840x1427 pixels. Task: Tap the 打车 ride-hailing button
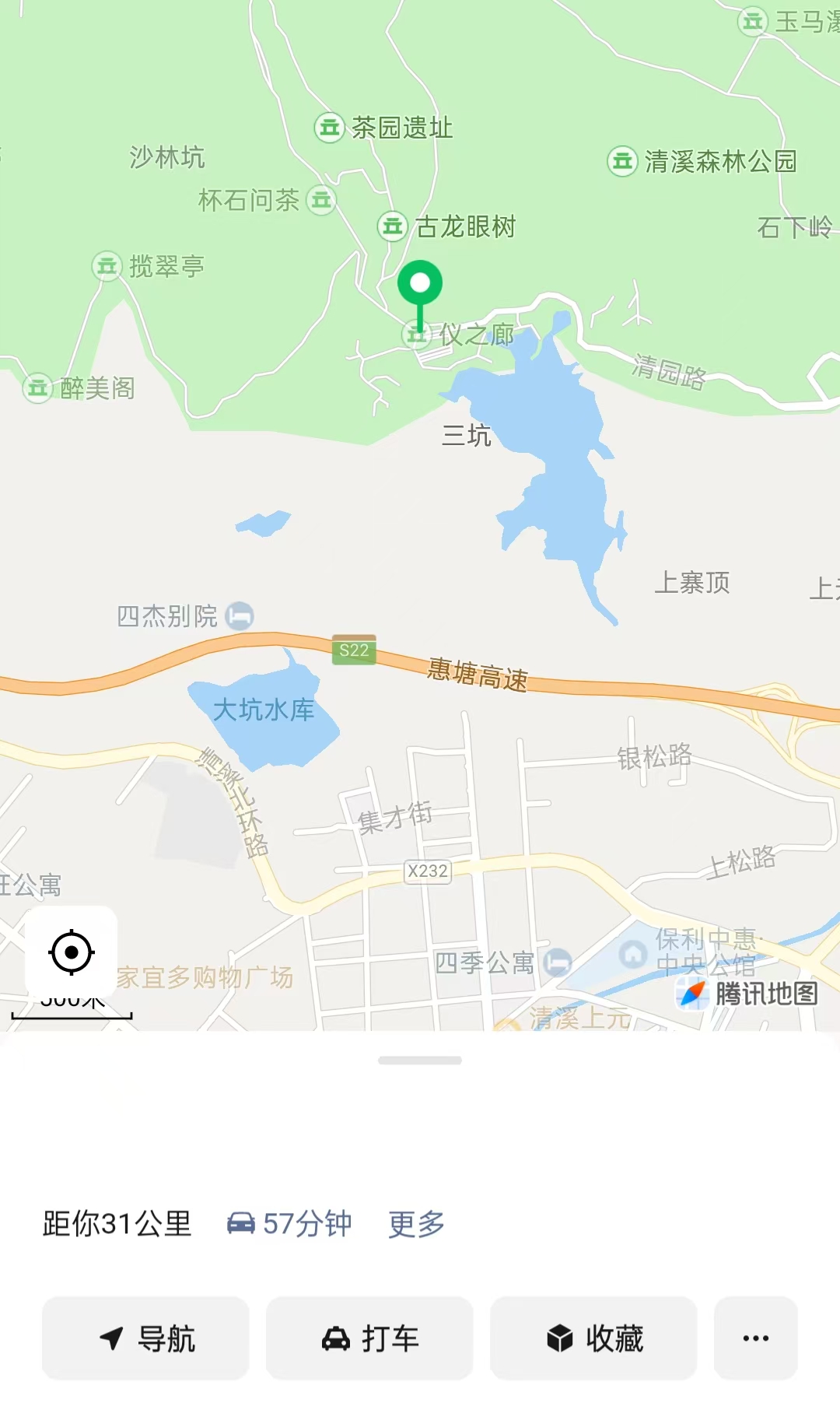[x=369, y=1336]
